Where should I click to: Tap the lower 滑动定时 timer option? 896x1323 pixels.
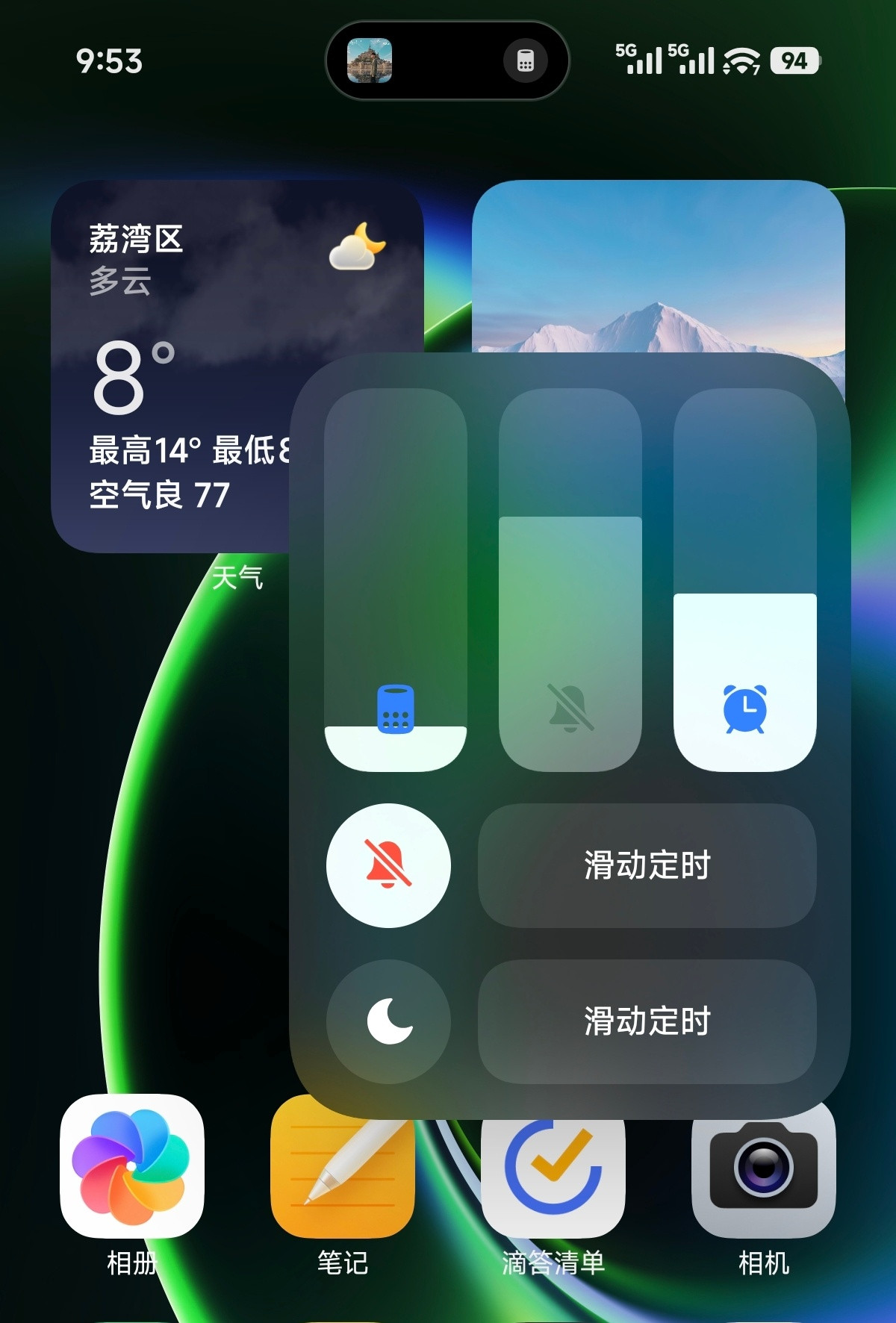tap(647, 1021)
